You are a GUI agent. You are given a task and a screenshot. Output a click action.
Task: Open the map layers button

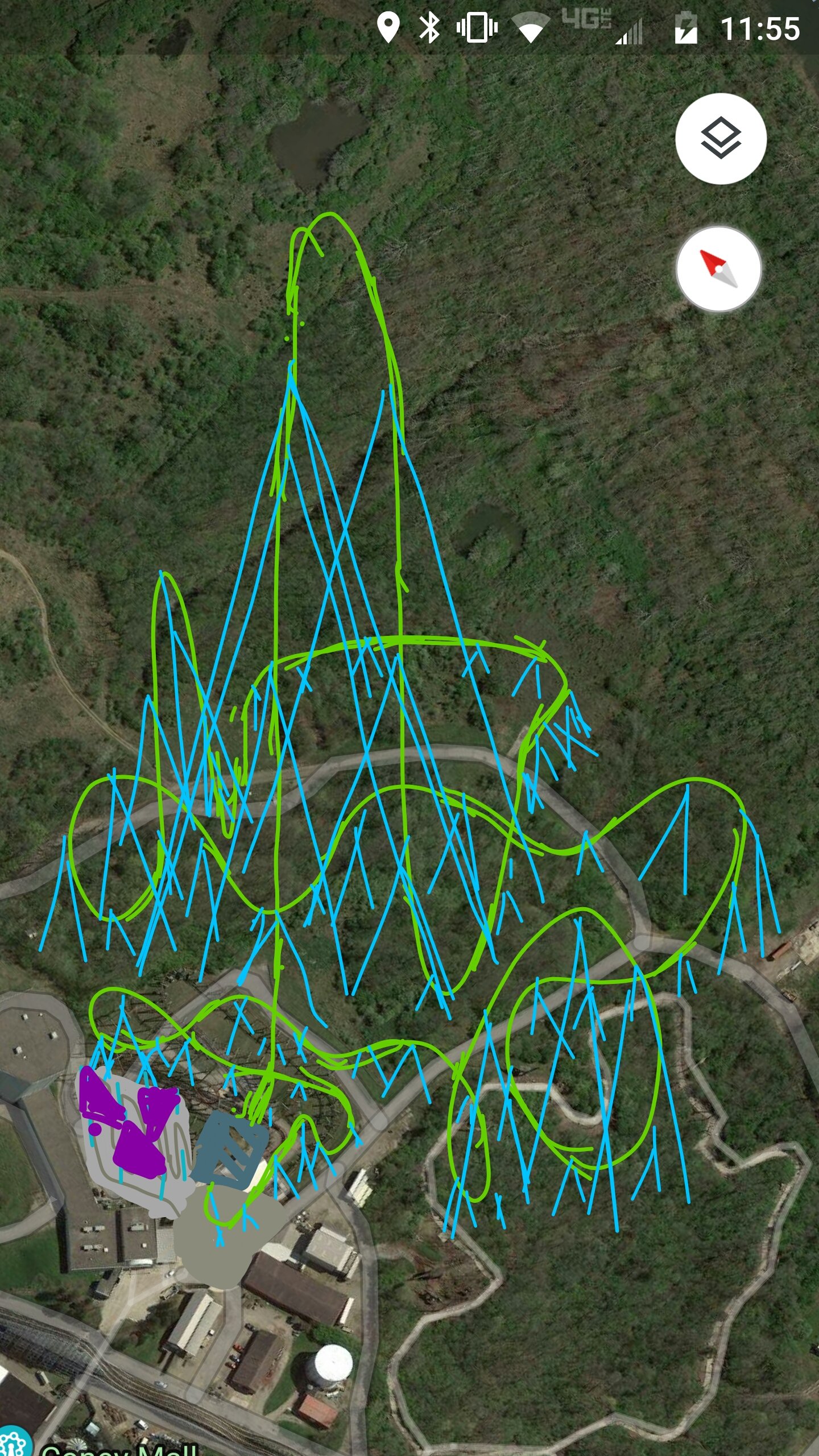pyautogui.click(x=721, y=139)
